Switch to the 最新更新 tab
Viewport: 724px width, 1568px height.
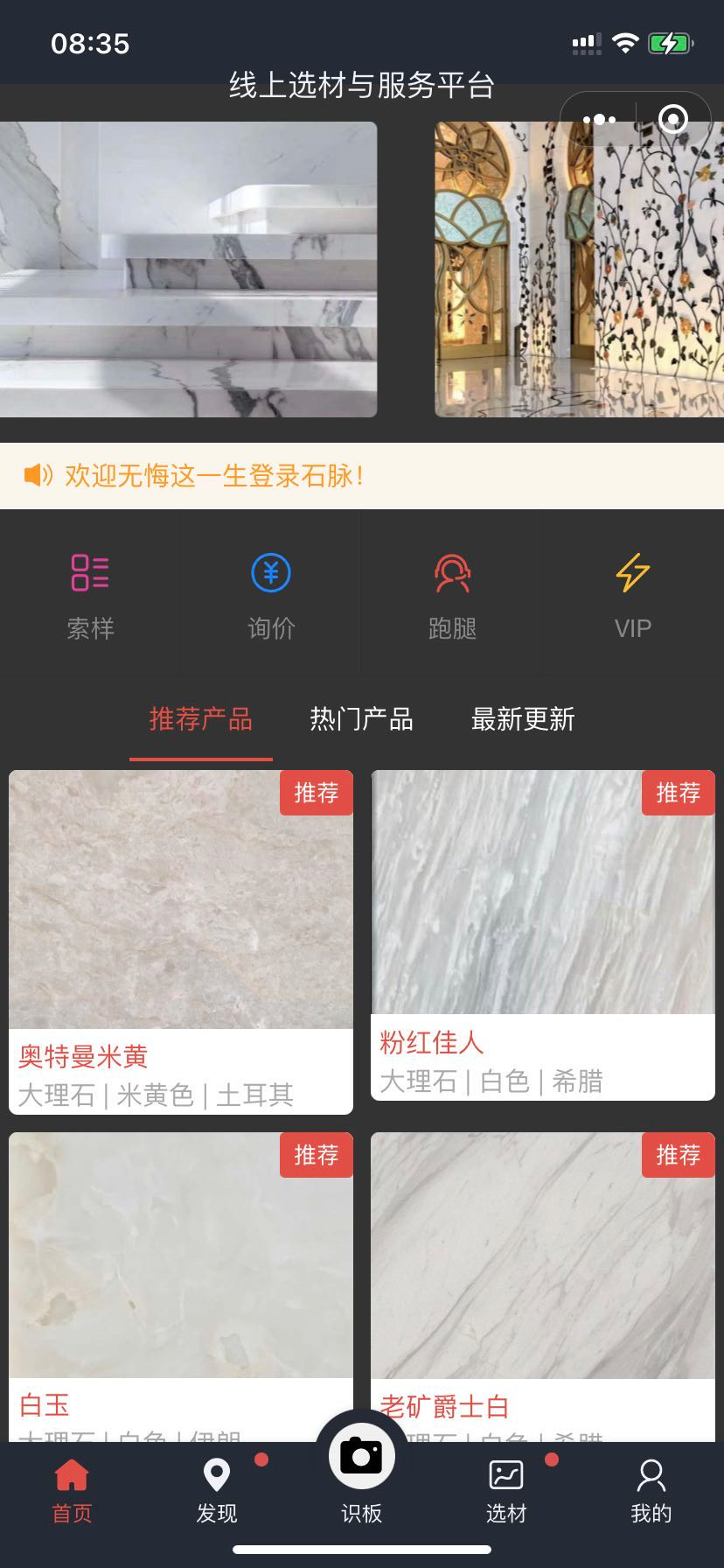pos(522,719)
